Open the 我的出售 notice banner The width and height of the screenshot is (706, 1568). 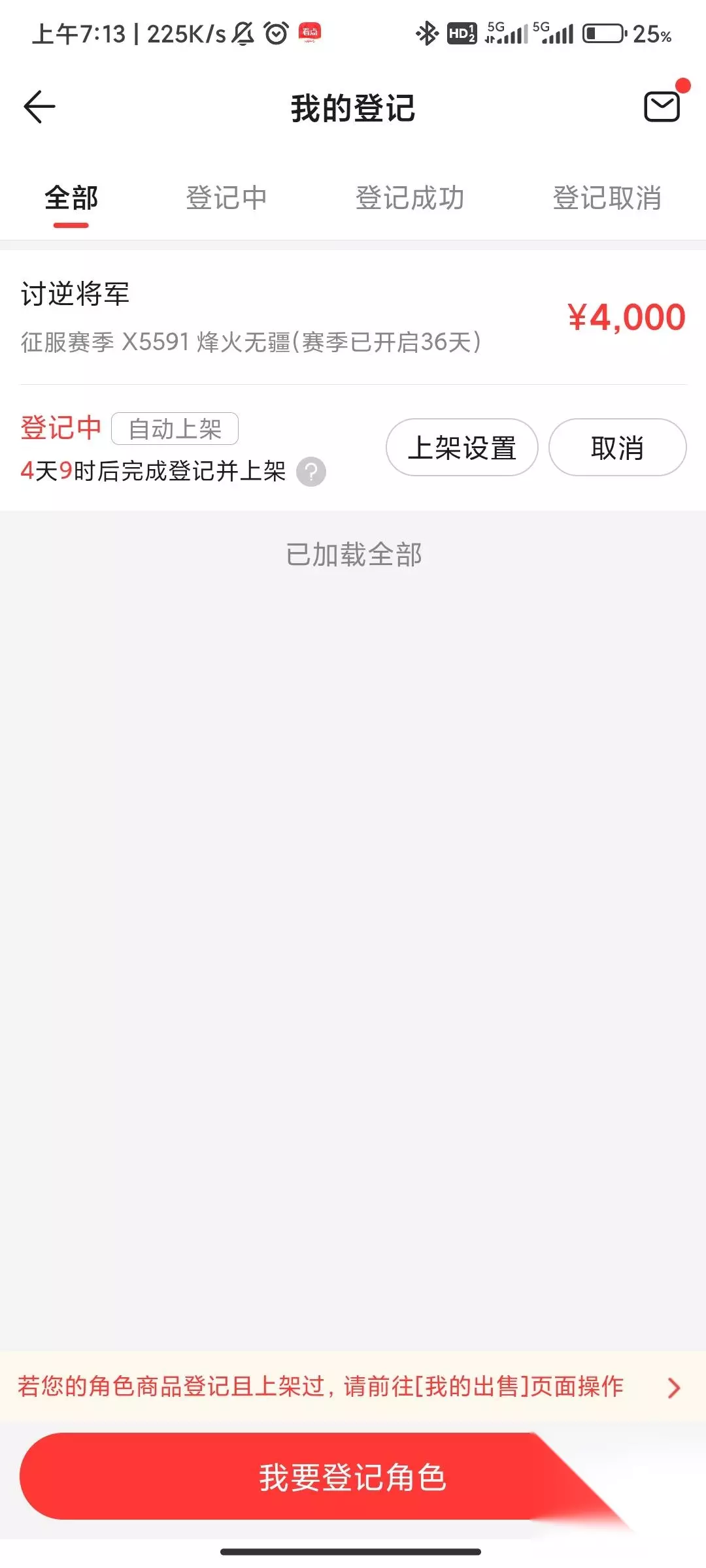[353, 1386]
